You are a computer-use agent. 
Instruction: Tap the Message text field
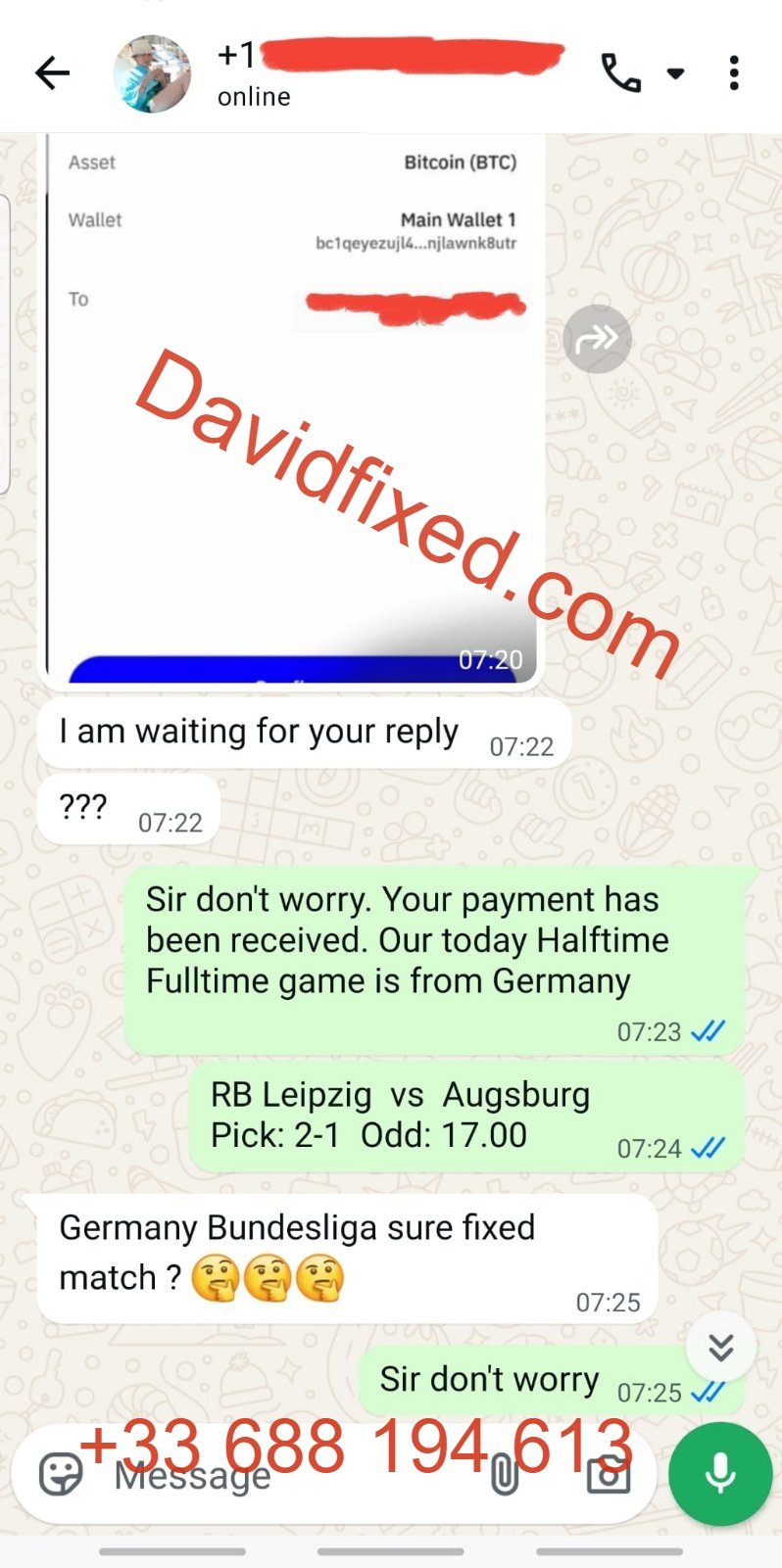(294, 1475)
